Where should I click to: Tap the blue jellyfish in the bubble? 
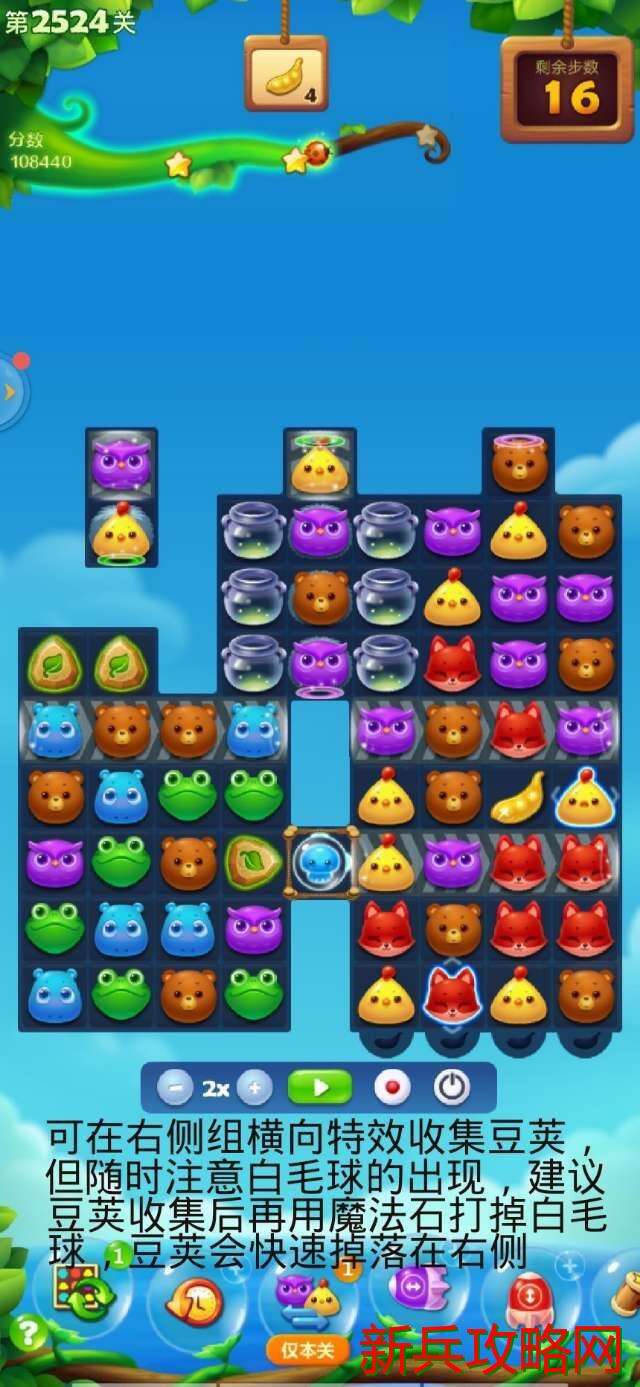tap(321, 861)
